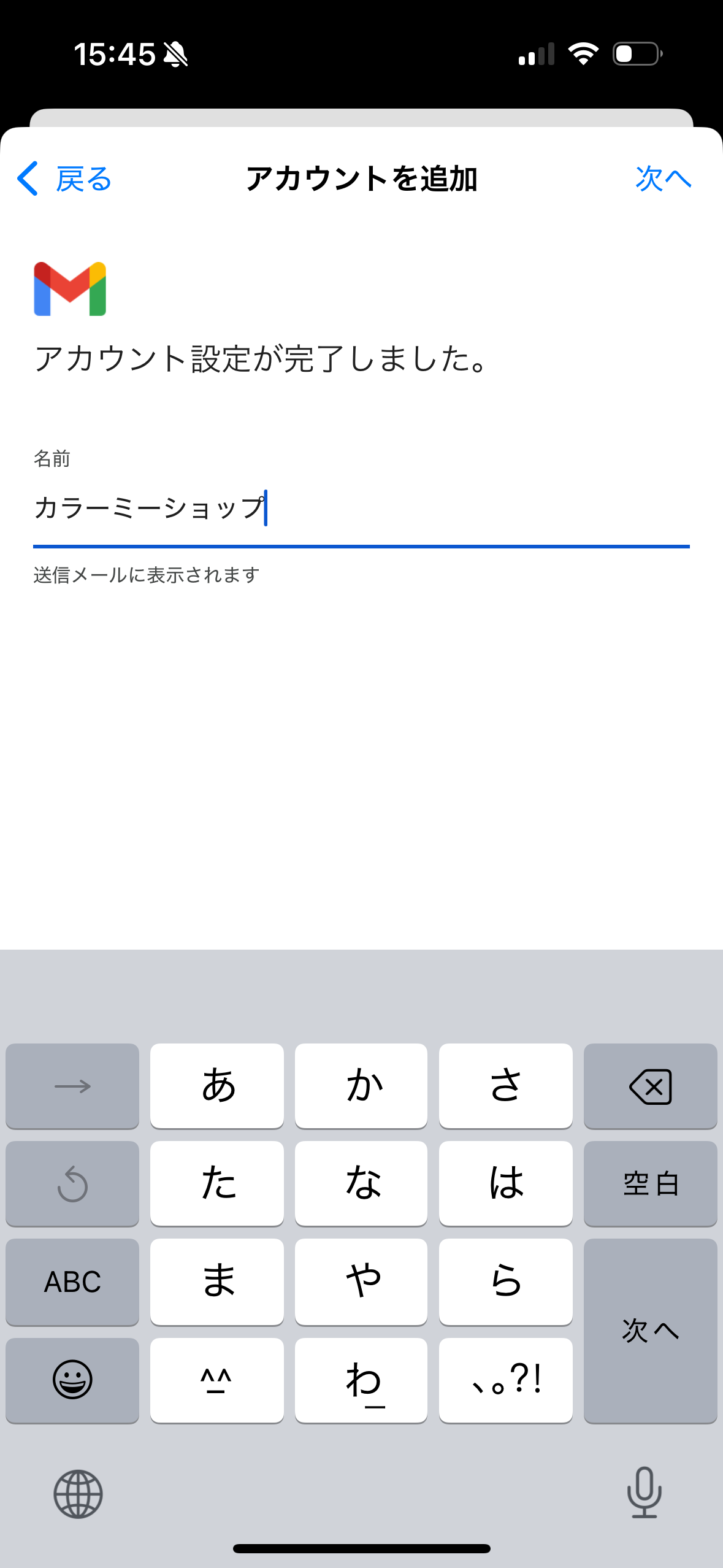Open the emoji keyboard
The image size is (723, 1568).
[72, 1380]
